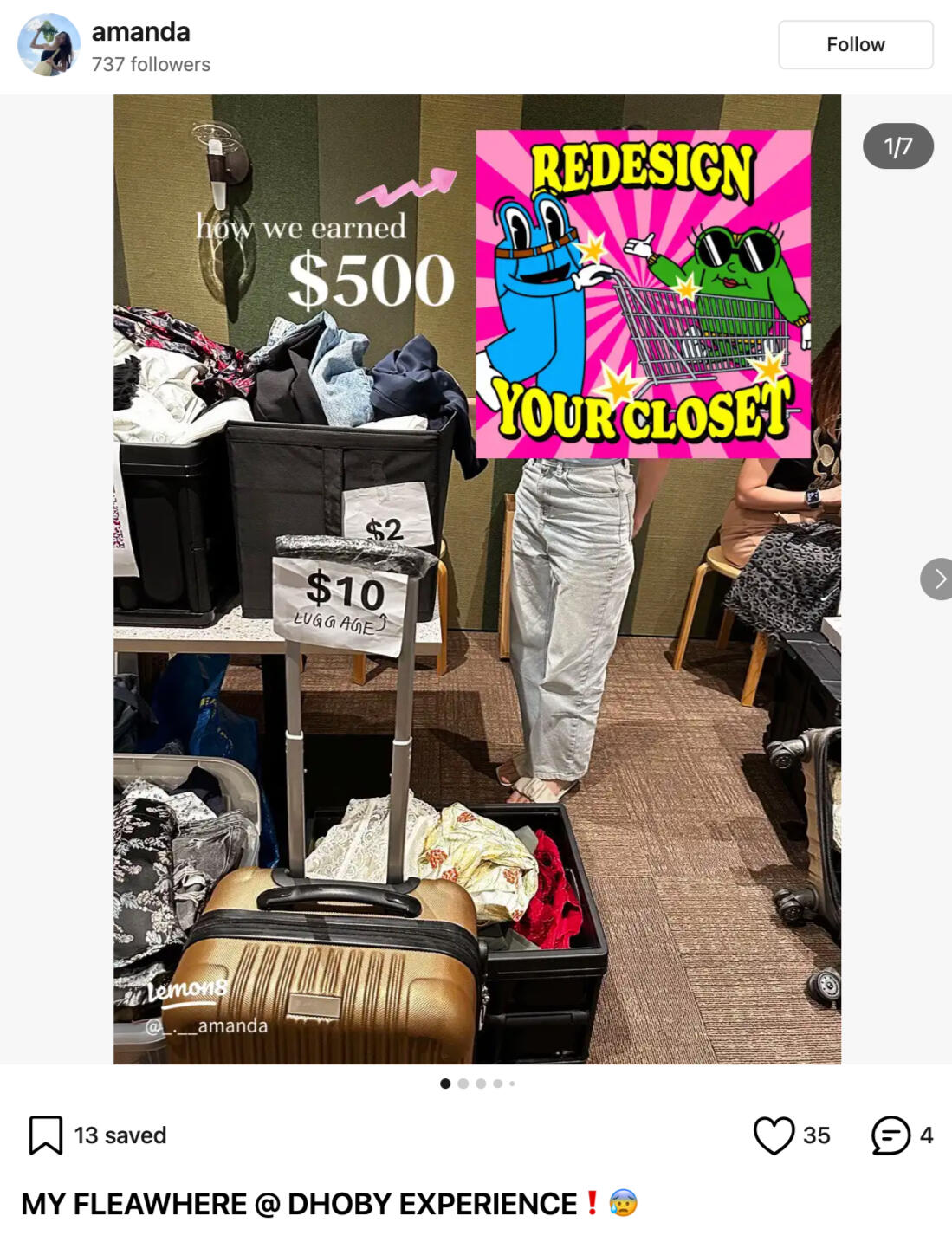Open amanda's profile via username
The image size is (952, 1242).
tap(140, 32)
